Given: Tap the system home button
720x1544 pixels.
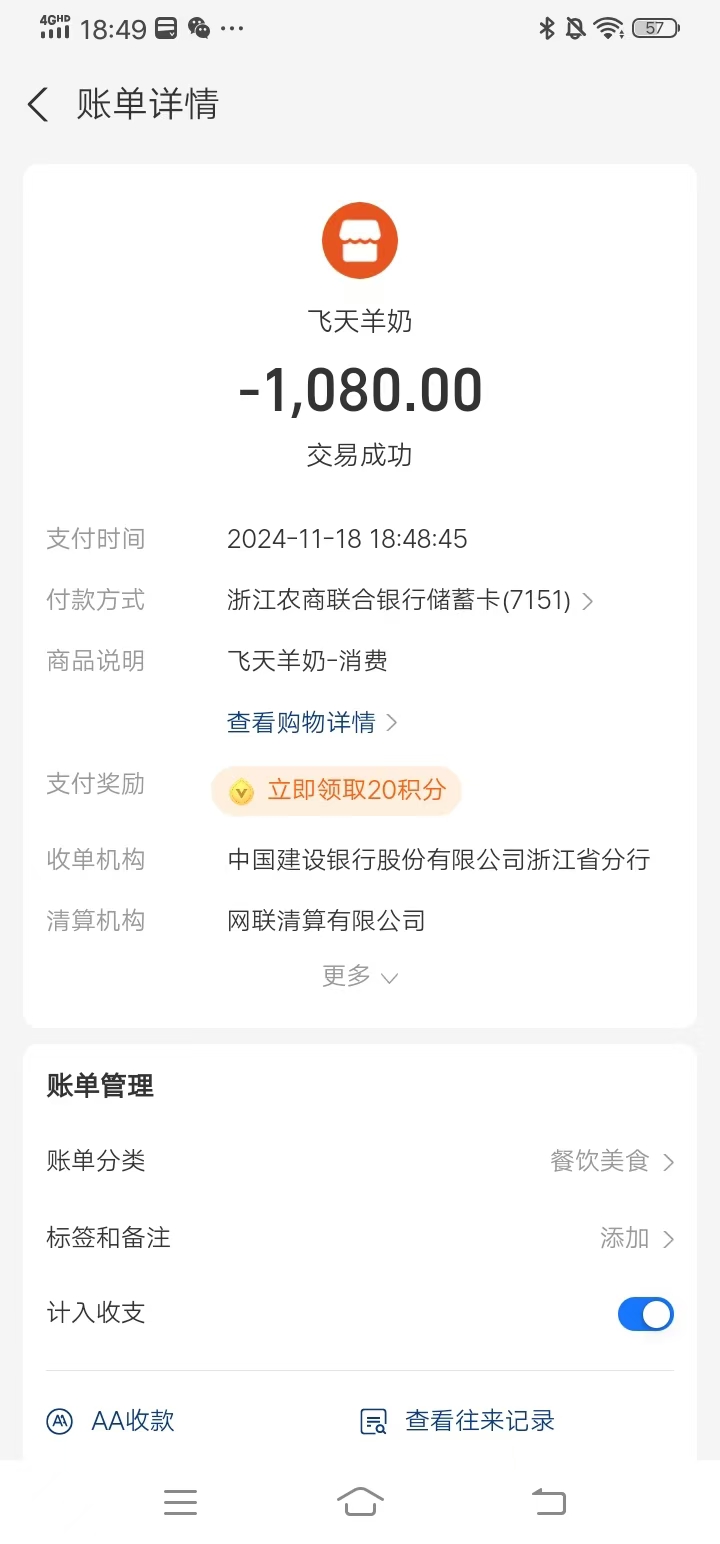Looking at the screenshot, I should pyautogui.click(x=360, y=1501).
